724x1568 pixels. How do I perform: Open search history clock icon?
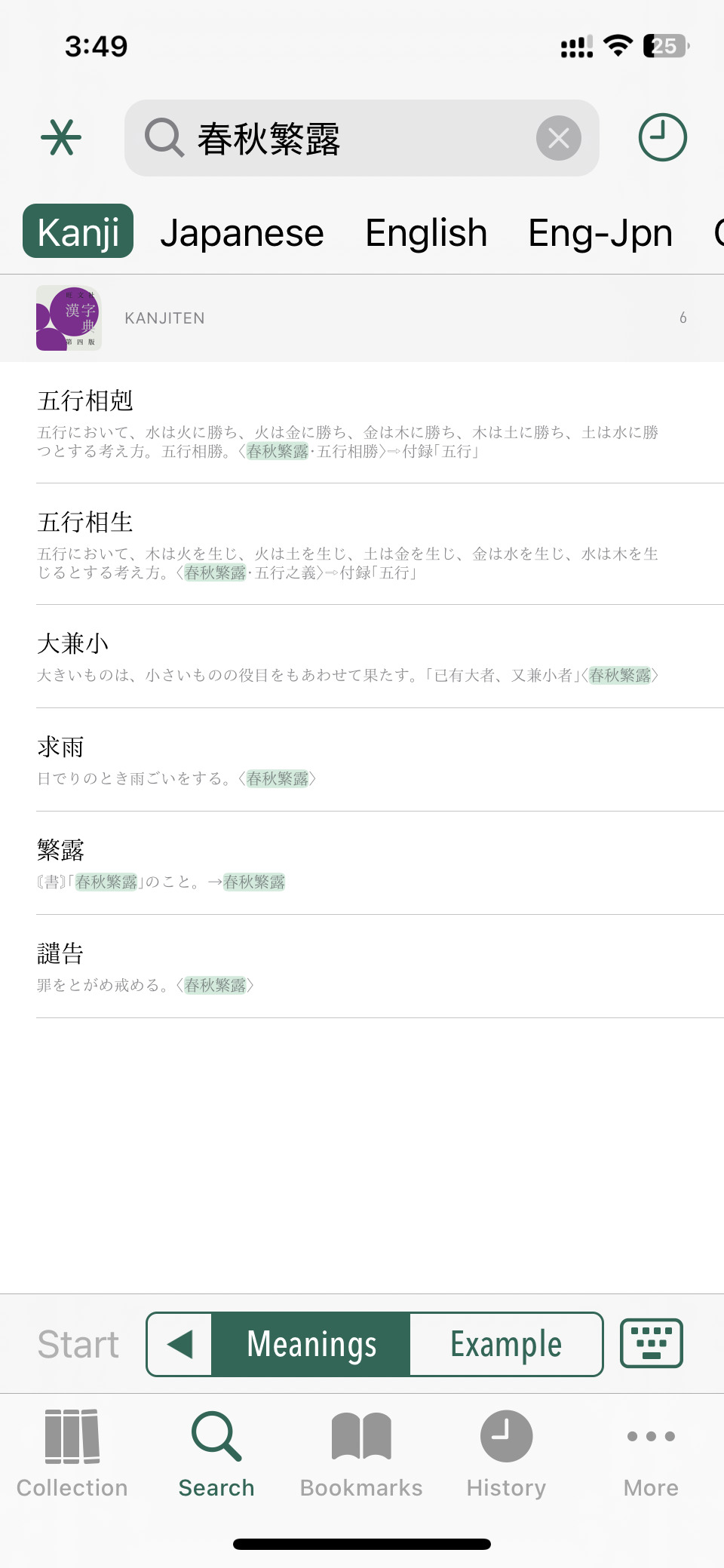click(662, 137)
